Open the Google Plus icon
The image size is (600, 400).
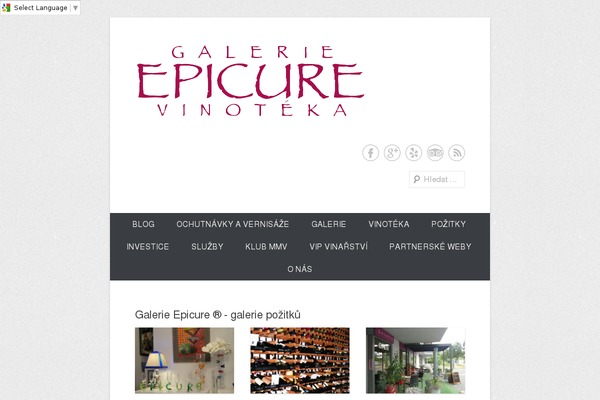[392, 153]
